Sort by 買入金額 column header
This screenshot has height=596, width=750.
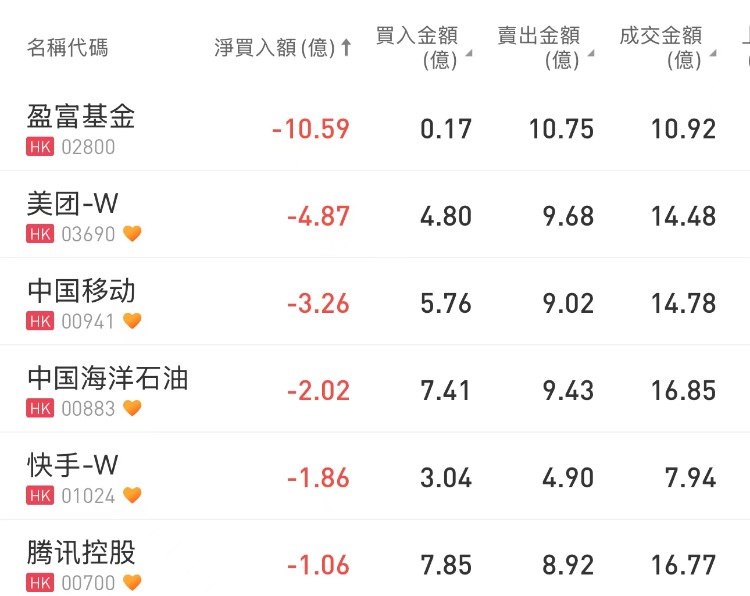click(418, 47)
